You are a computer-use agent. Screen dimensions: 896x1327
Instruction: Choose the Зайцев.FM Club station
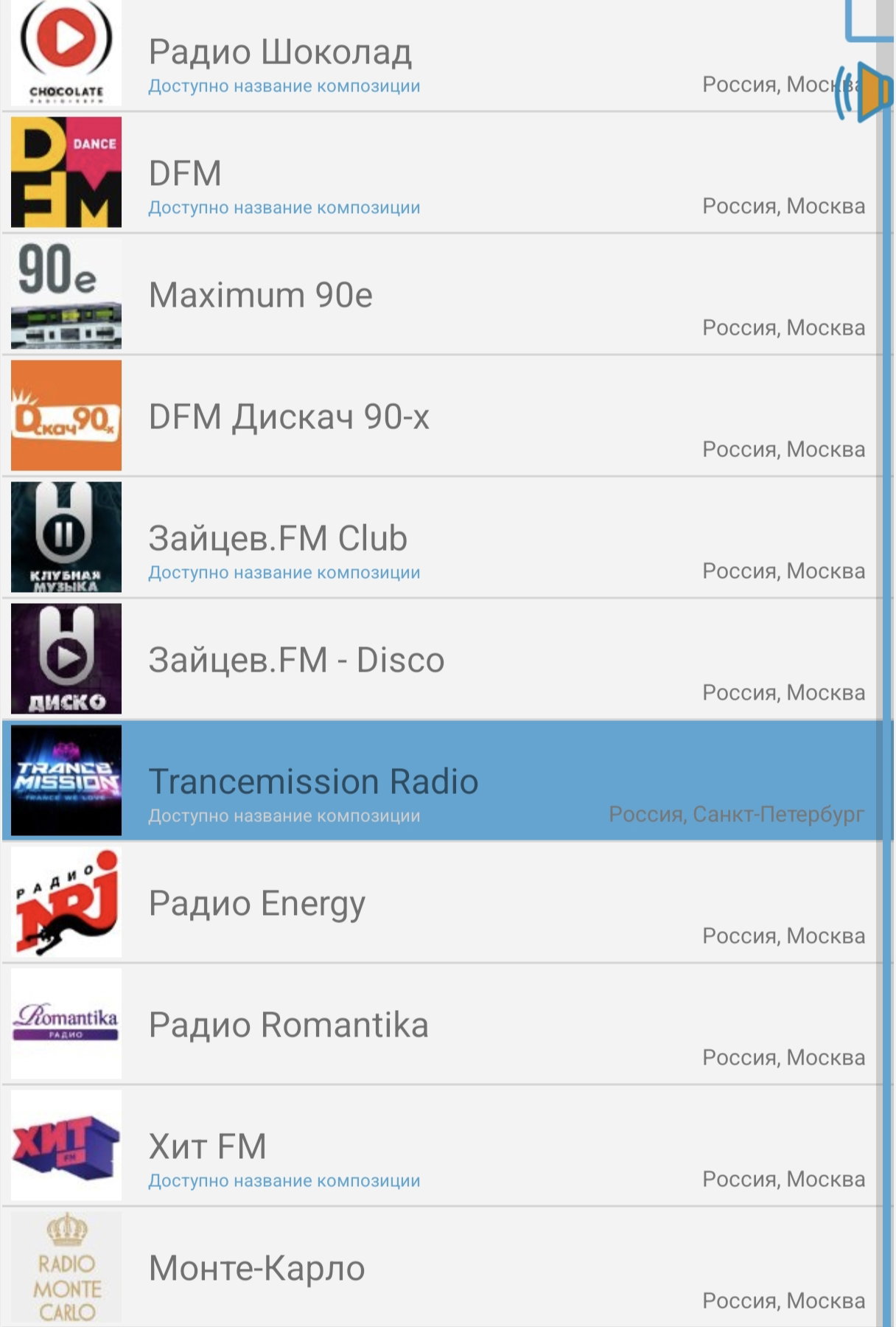click(x=442, y=537)
